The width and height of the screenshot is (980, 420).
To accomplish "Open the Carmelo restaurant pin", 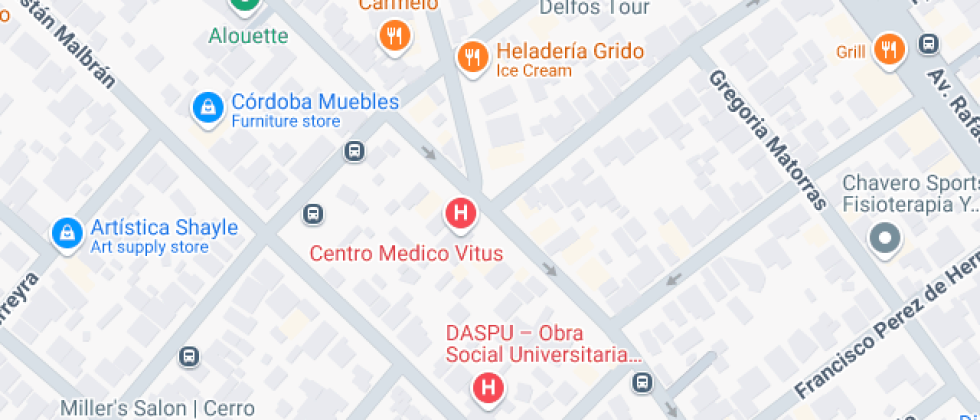I will pyautogui.click(x=395, y=37).
